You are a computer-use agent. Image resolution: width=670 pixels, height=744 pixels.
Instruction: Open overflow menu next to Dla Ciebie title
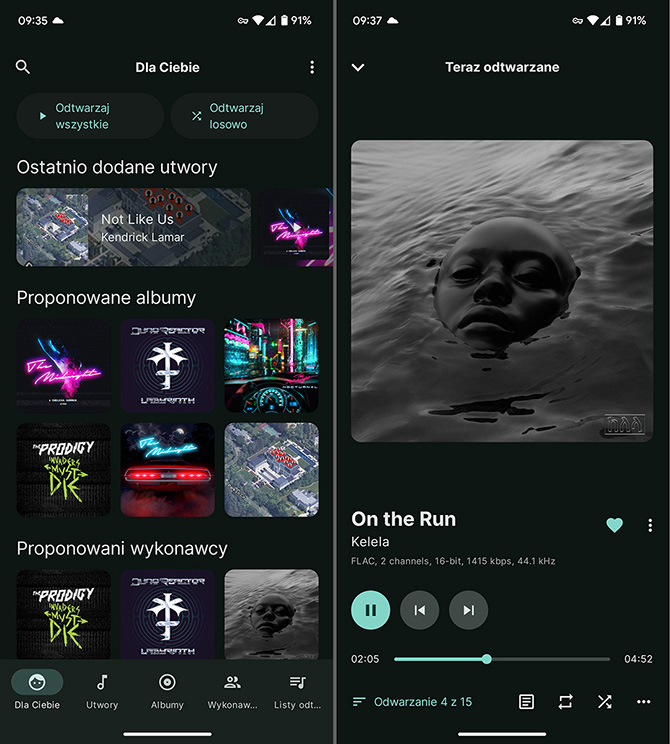[x=312, y=67]
